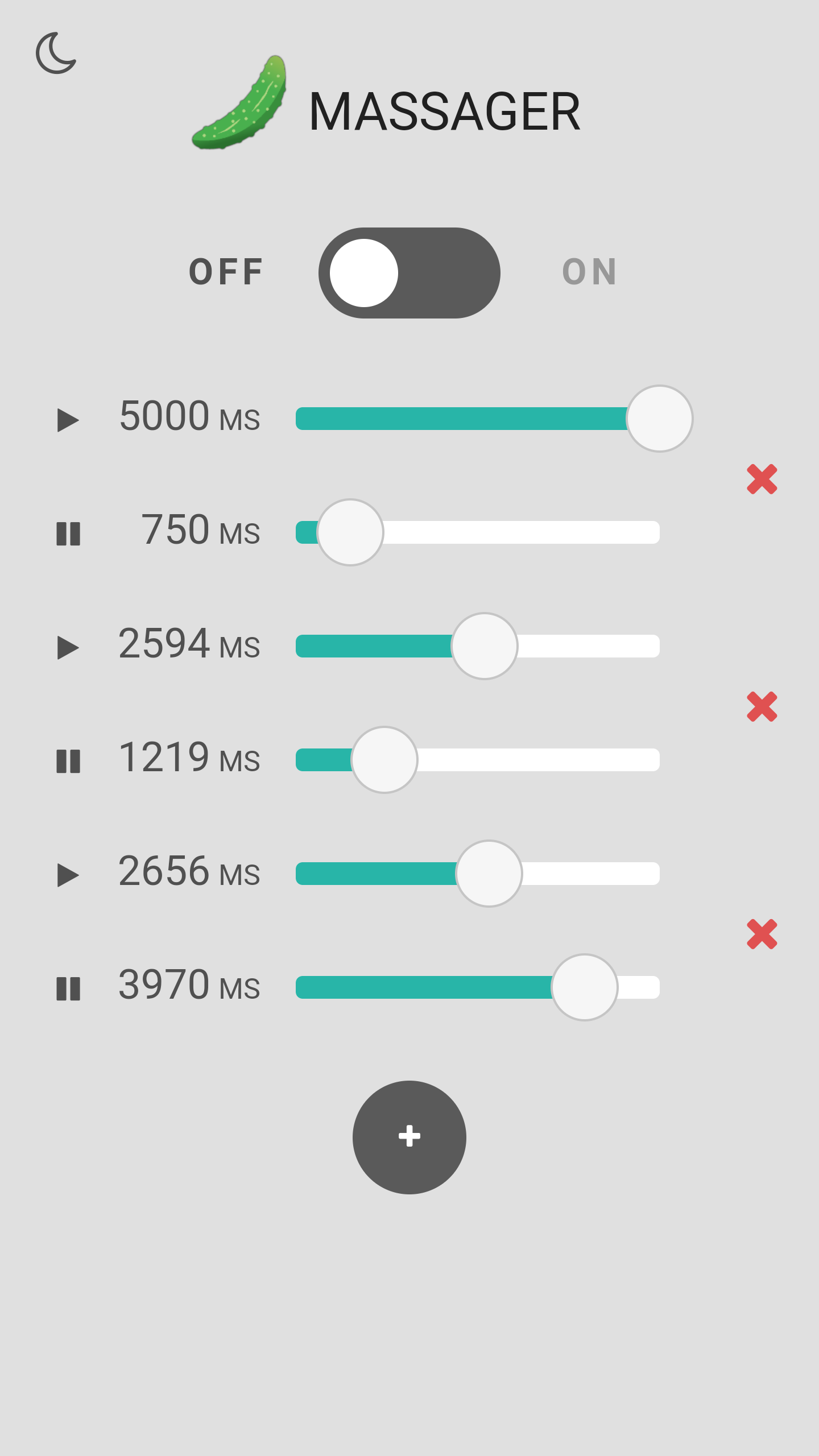819x1456 pixels.
Task: Adjust the 1219 MS pause slider
Action: (x=384, y=760)
